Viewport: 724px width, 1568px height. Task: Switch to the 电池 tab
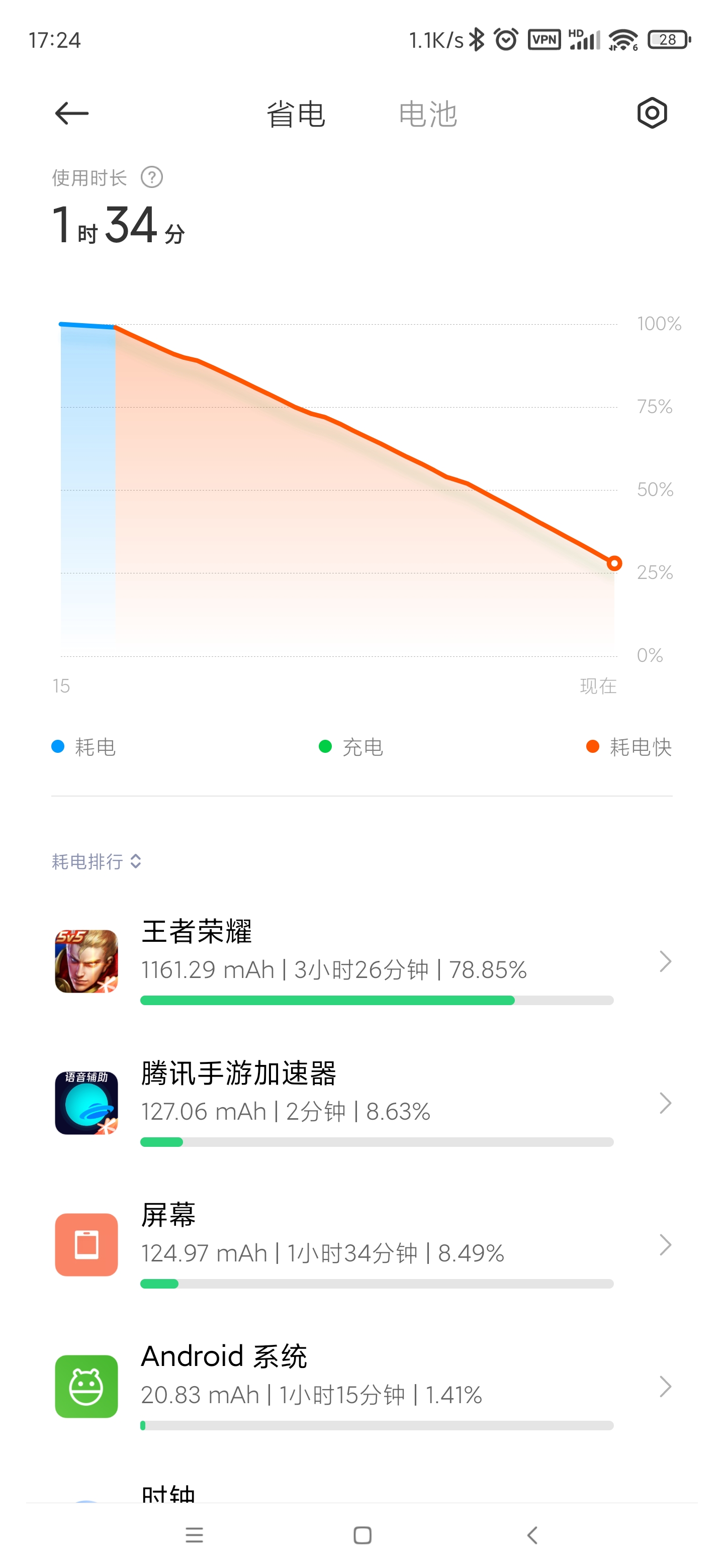pos(427,115)
